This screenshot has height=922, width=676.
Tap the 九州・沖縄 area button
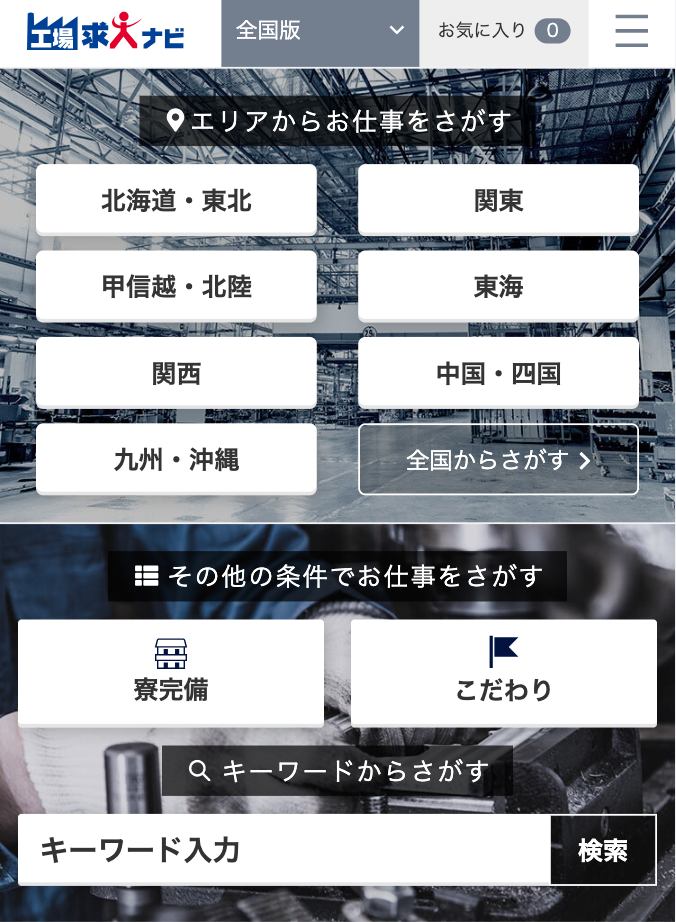coord(176,460)
